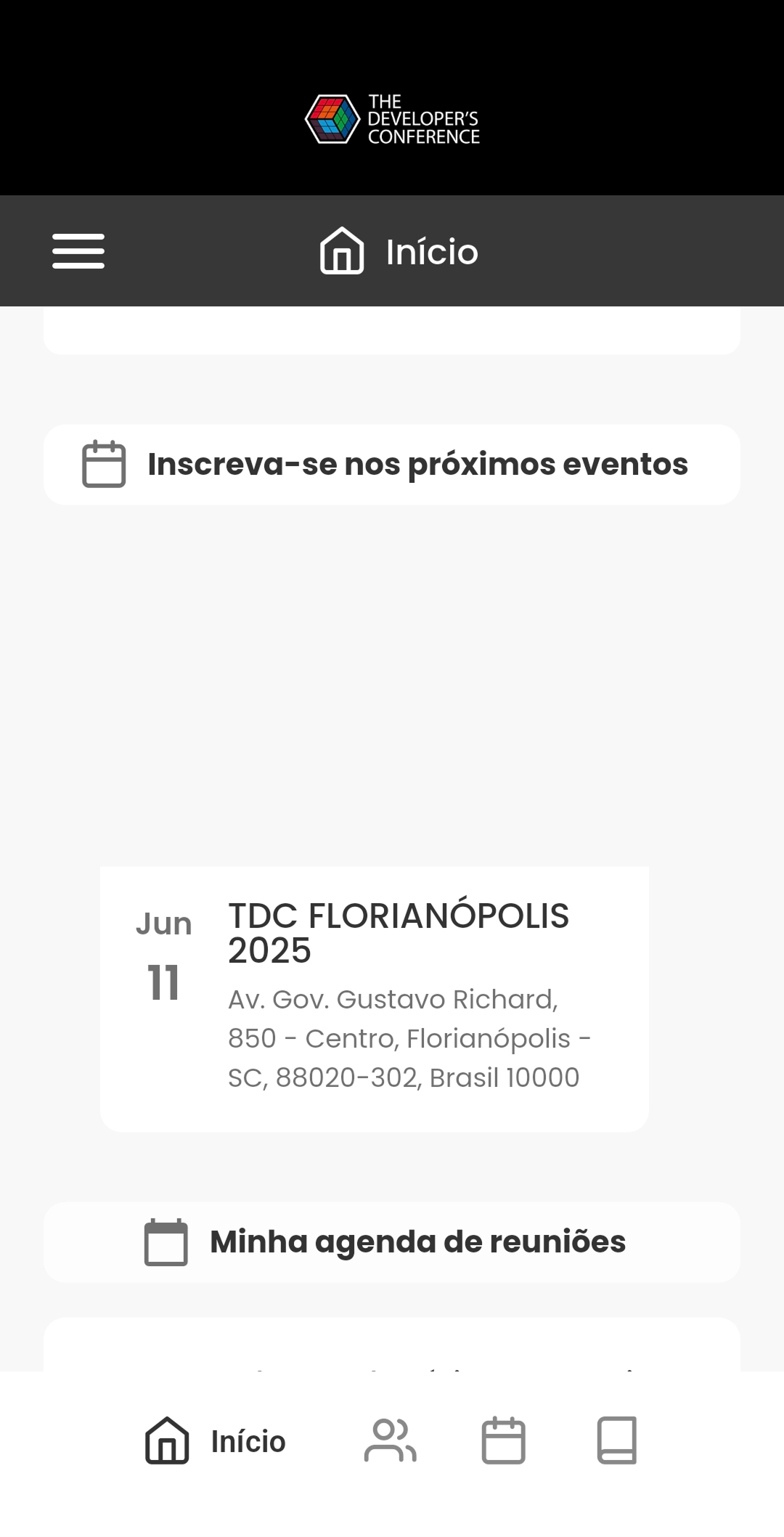Open the calendar tab in bottom navigation
Viewport: 784px width, 1537px height.
click(x=504, y=1440)
